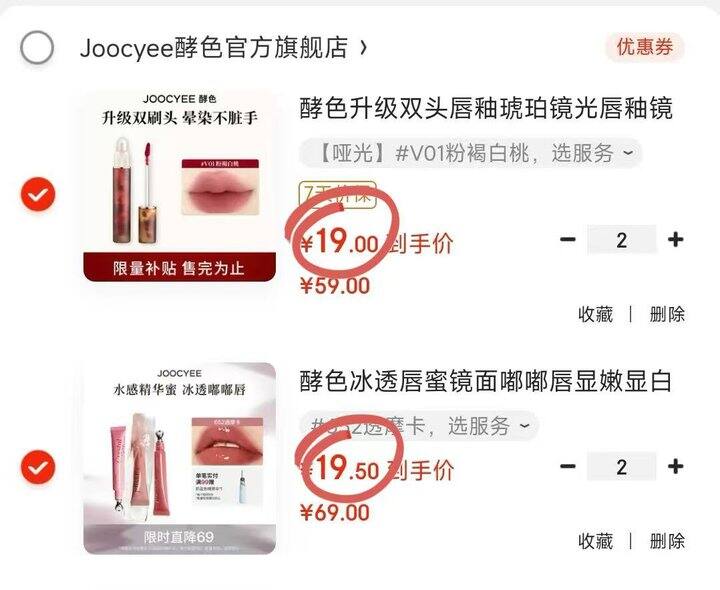Open the 冰透唇蜜 product image
The image size is (720, 590).
pos(179,458)
